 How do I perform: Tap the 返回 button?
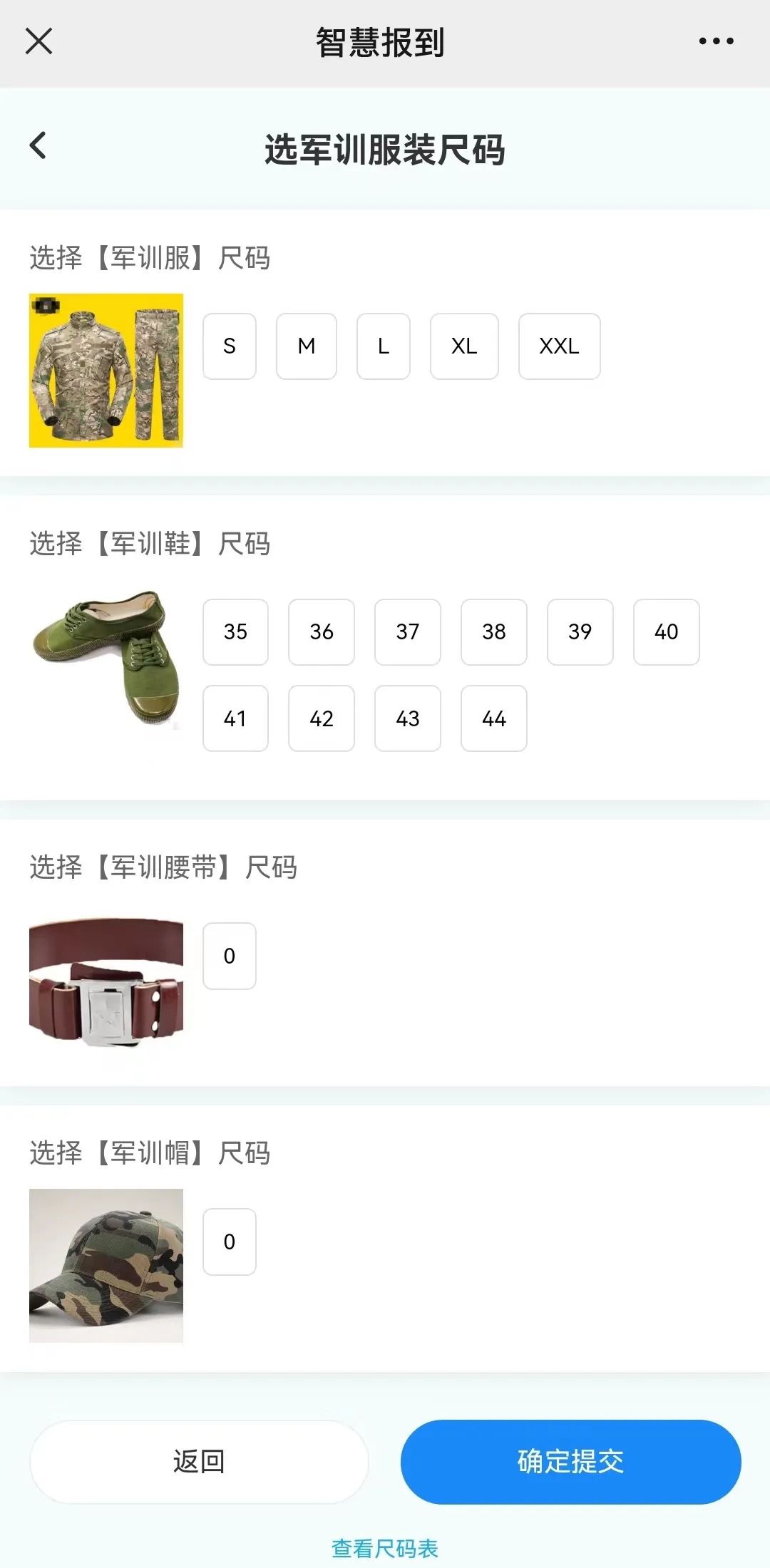(199, 1462)
